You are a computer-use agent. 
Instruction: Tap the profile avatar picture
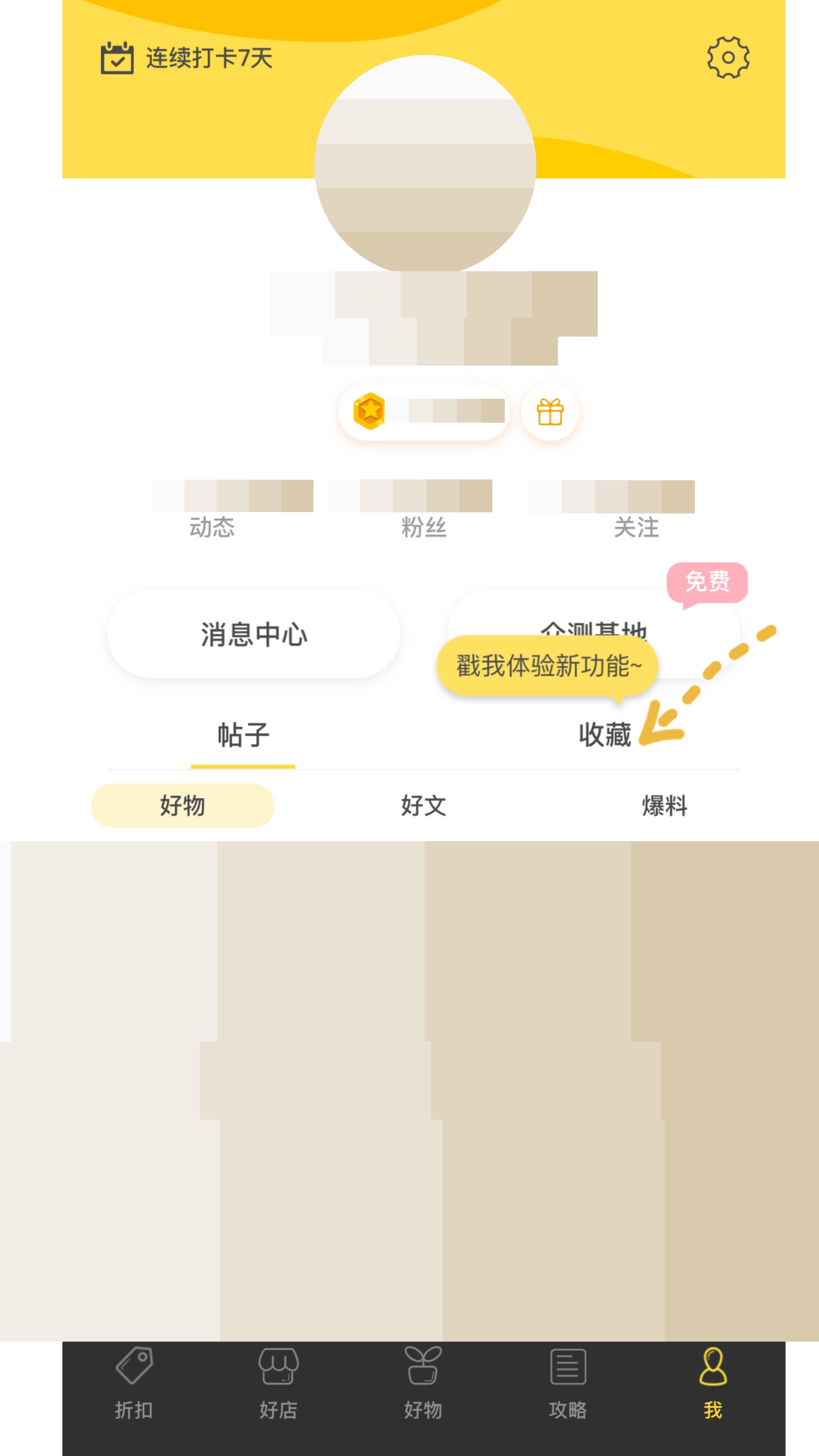point(425,164)
